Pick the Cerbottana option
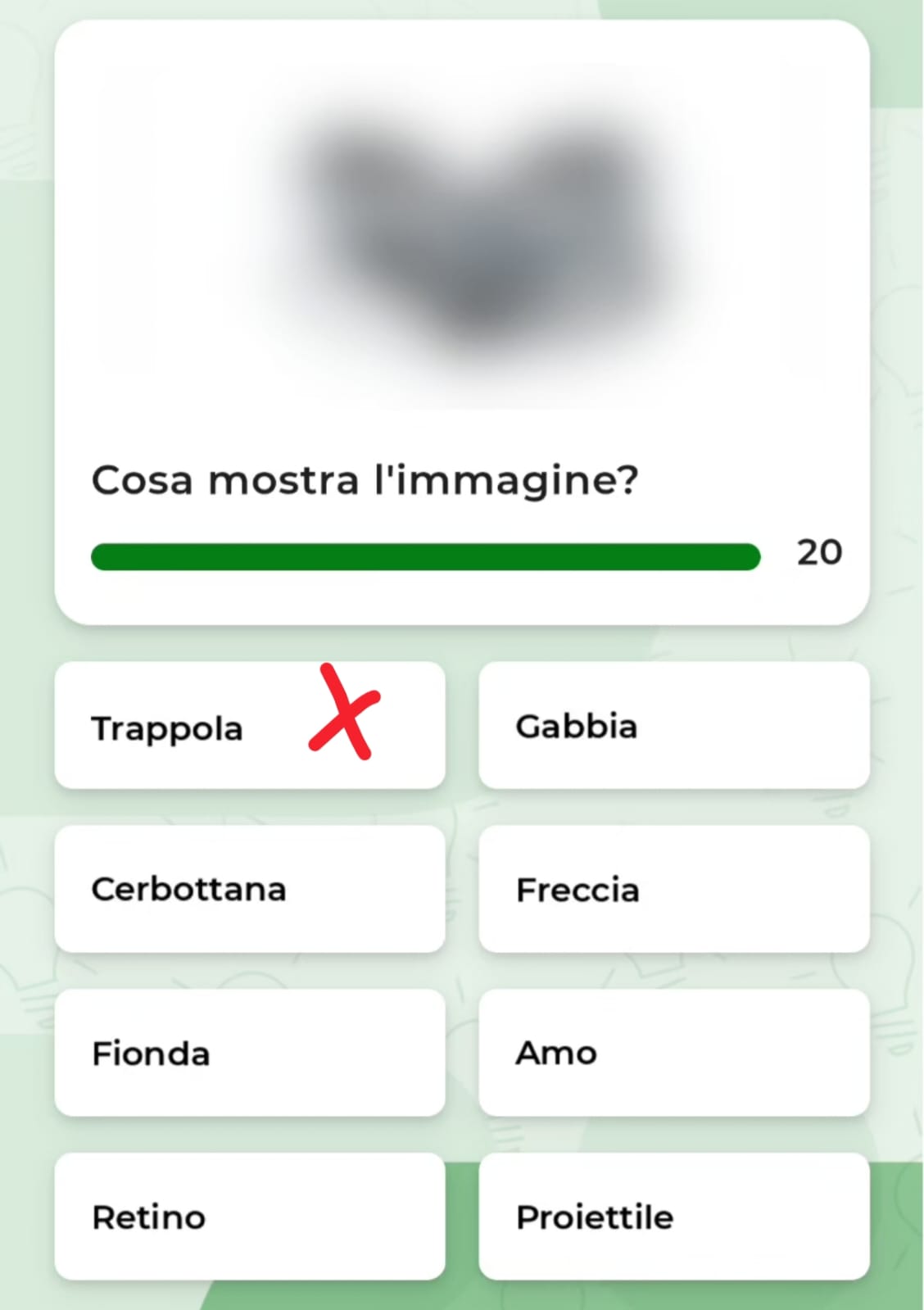This screenshot has width=924, height=1310. pos(249,889)
